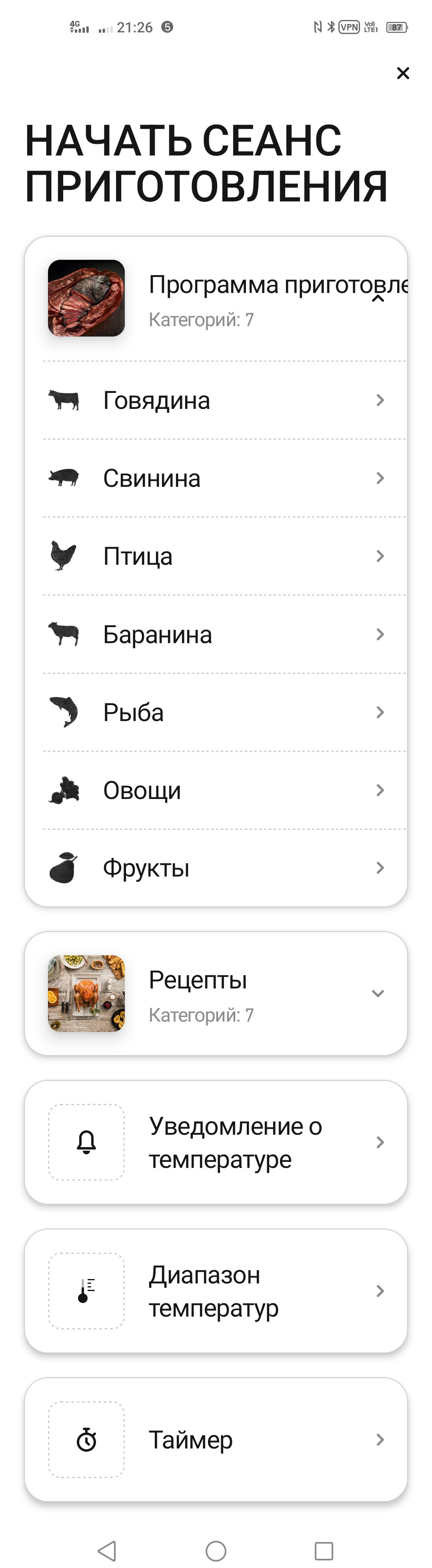Choose the Птица category
The width and height of the screenshot is (432, 1568).
[216, 556]
